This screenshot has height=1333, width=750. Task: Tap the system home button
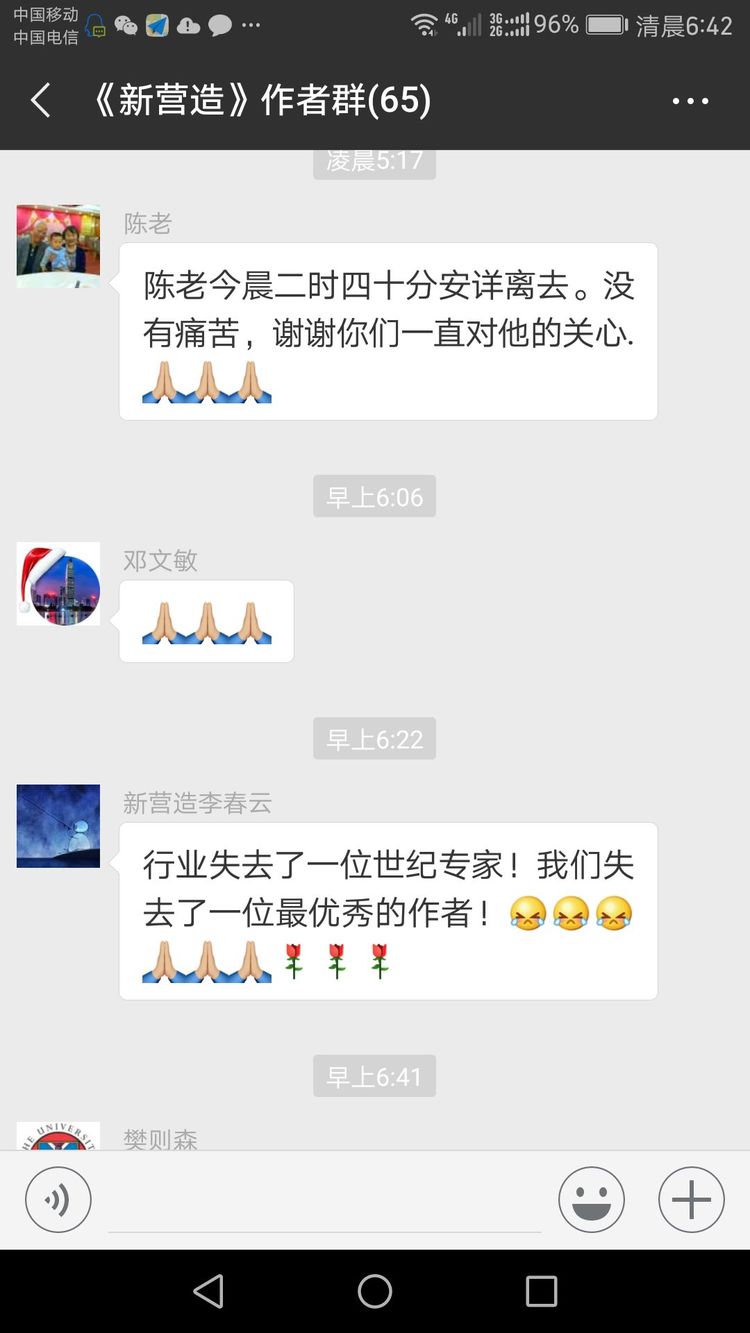[375, 1291]
